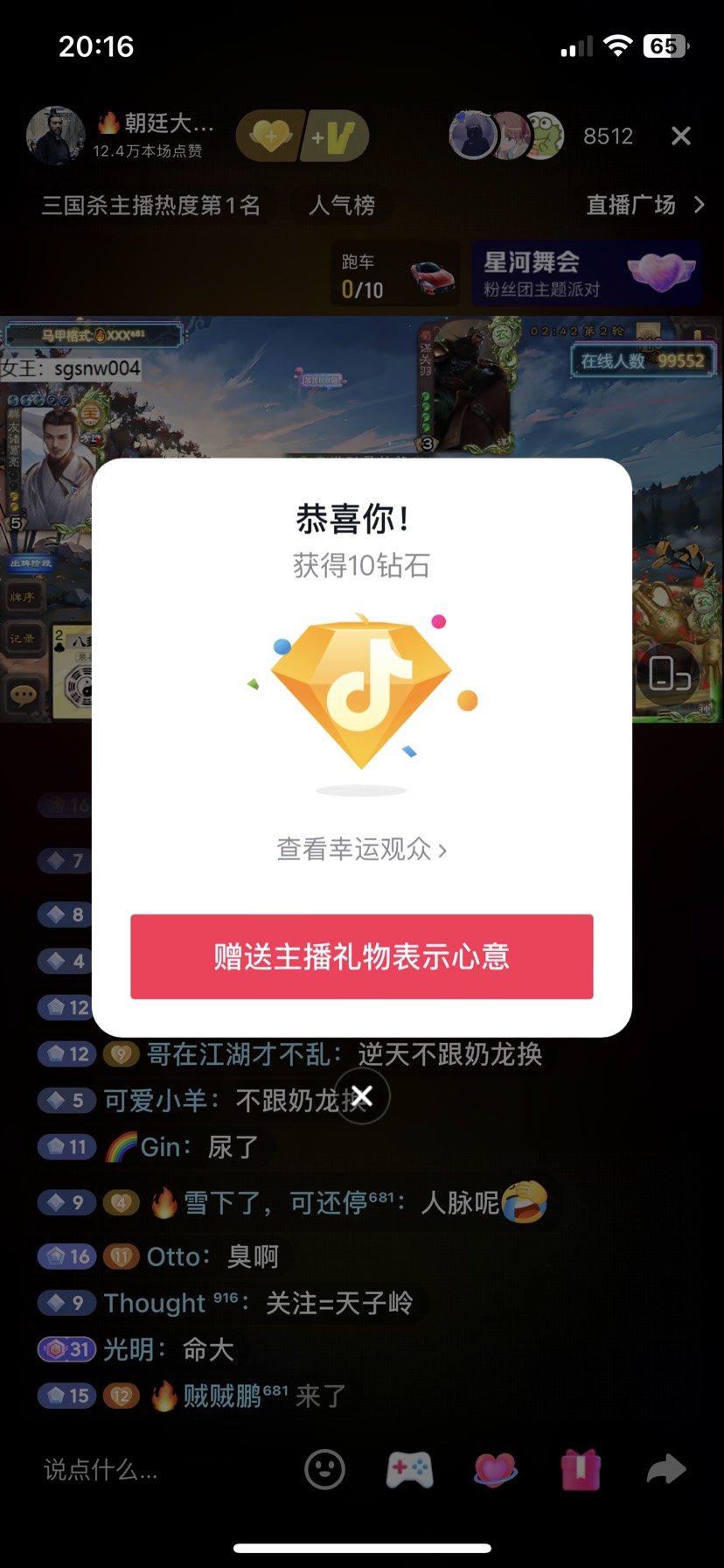Open 查看幸运观众 link

[361, 849]
